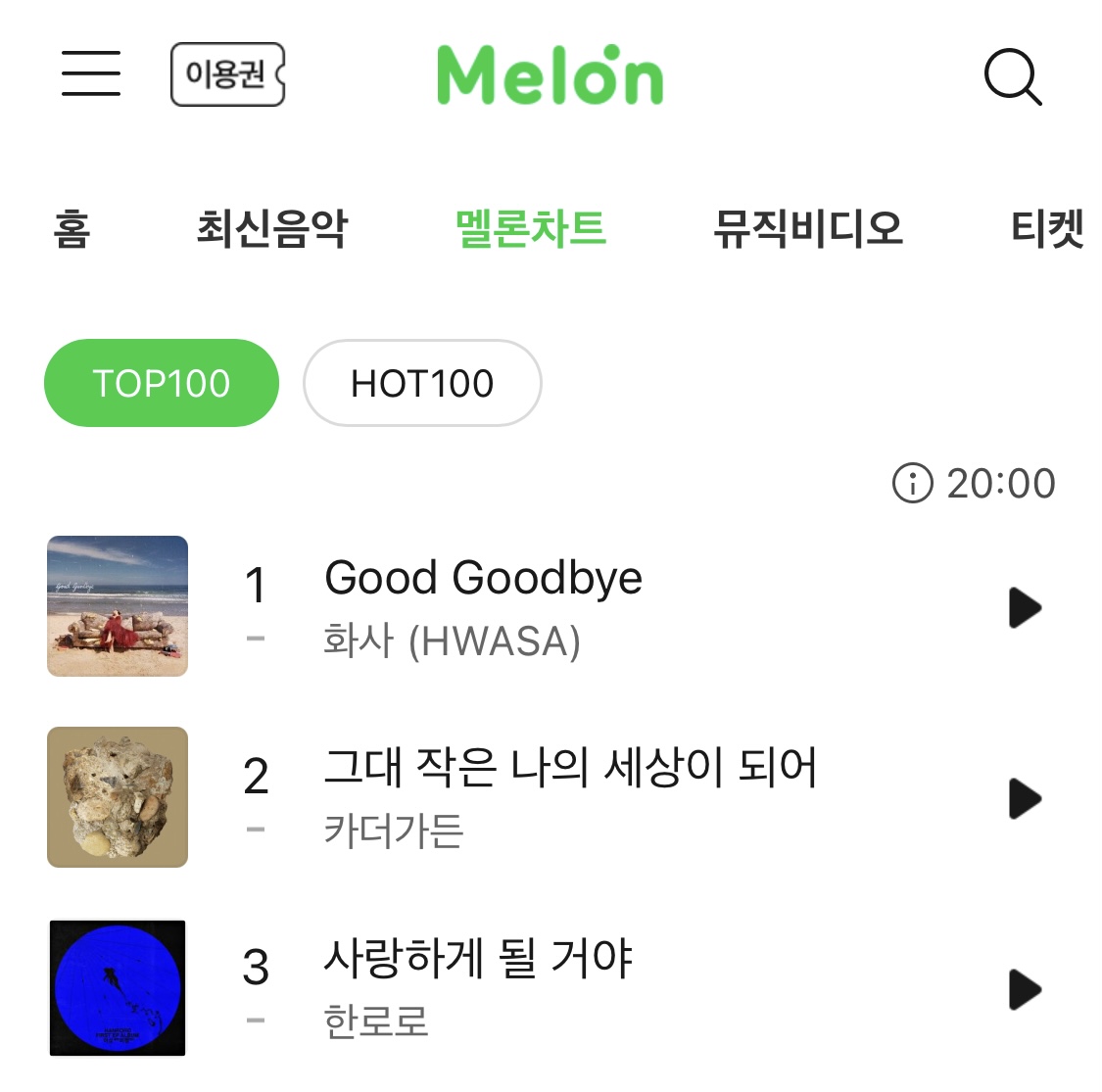The width and height of the screenshot is (1102, 1092).
Task: Tap the Melon logo
Action: (550, 75)
